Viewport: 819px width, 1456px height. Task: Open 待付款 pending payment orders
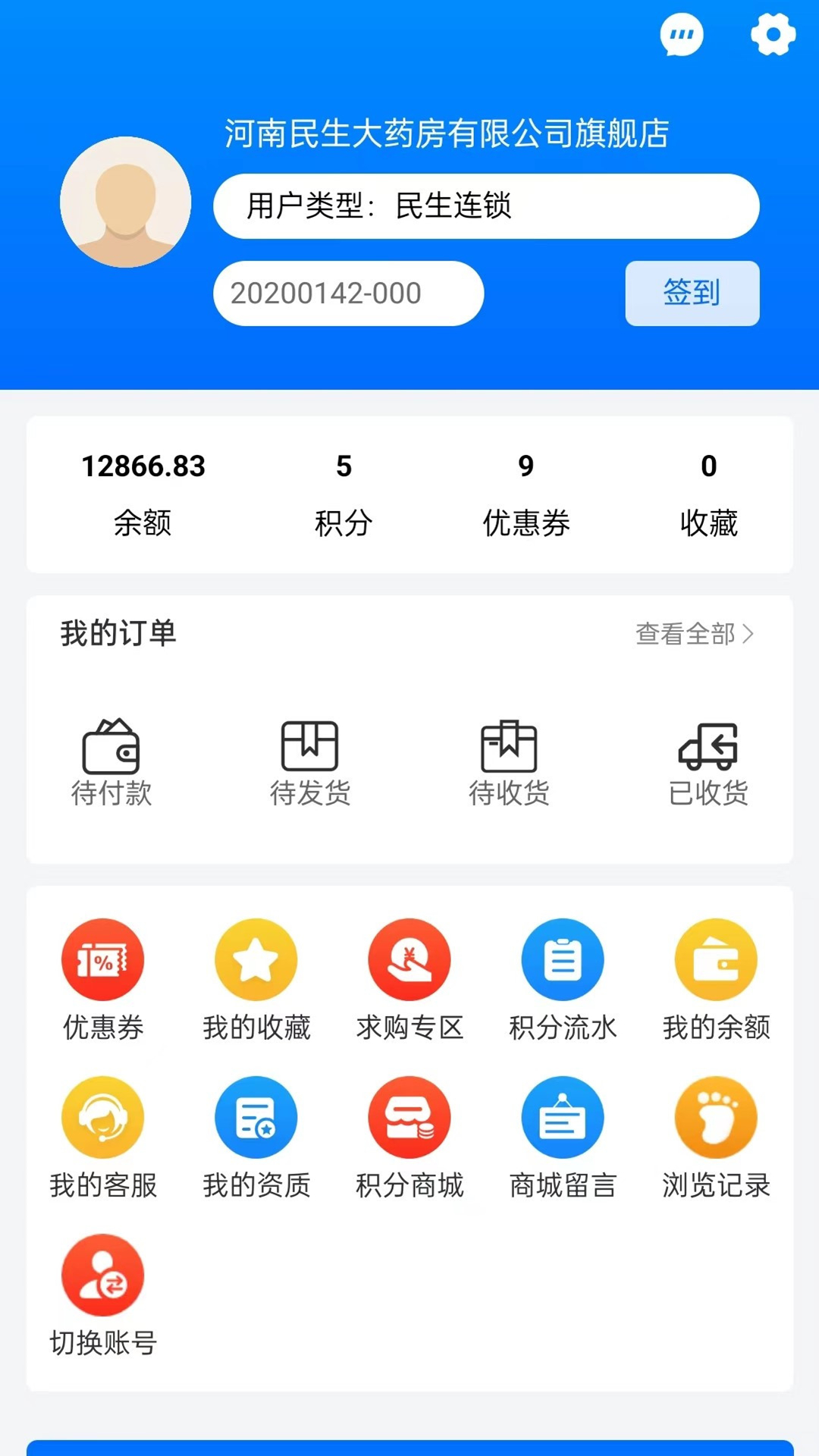pyautogui.click(x=111, y=762)
